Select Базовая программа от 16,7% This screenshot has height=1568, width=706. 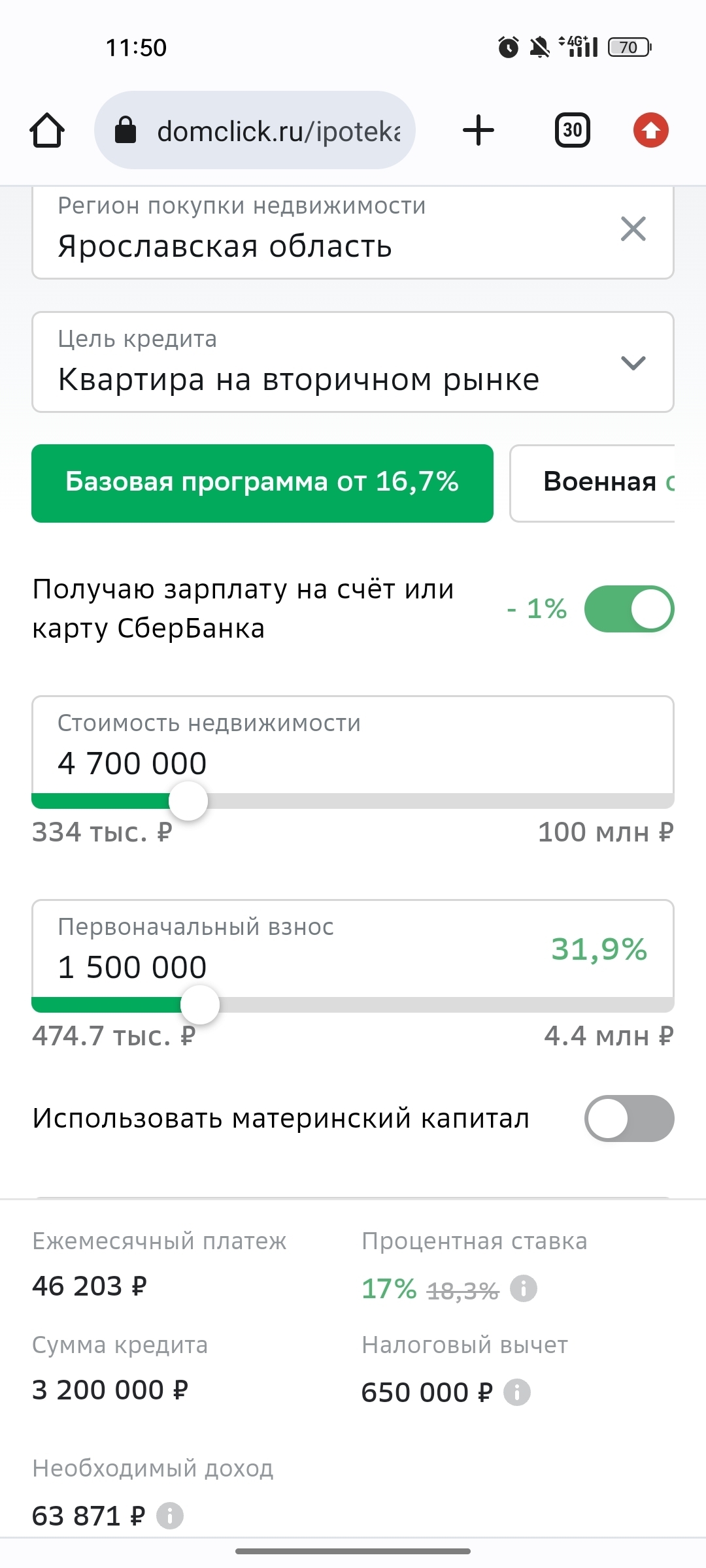[x=262, y=483]
